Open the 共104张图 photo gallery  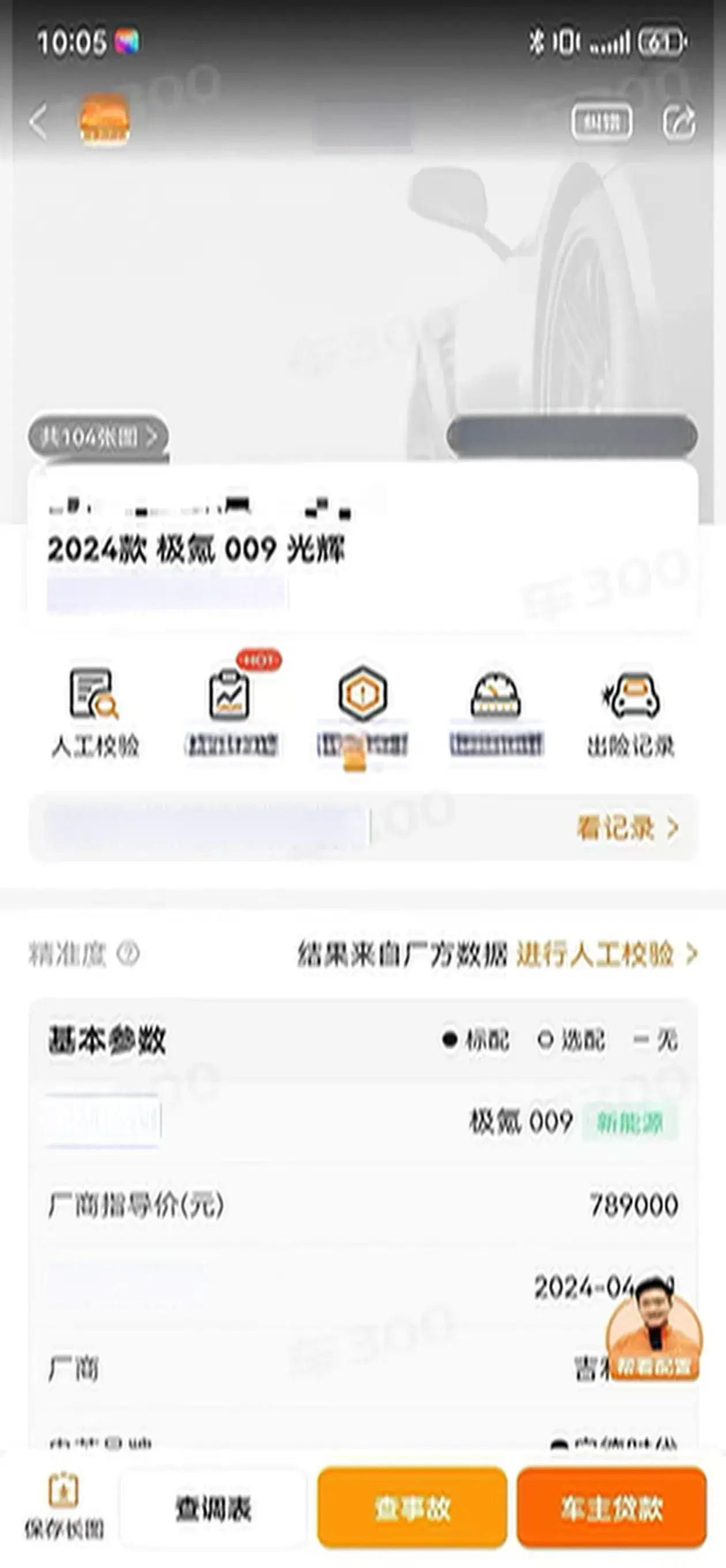[98, 436]
